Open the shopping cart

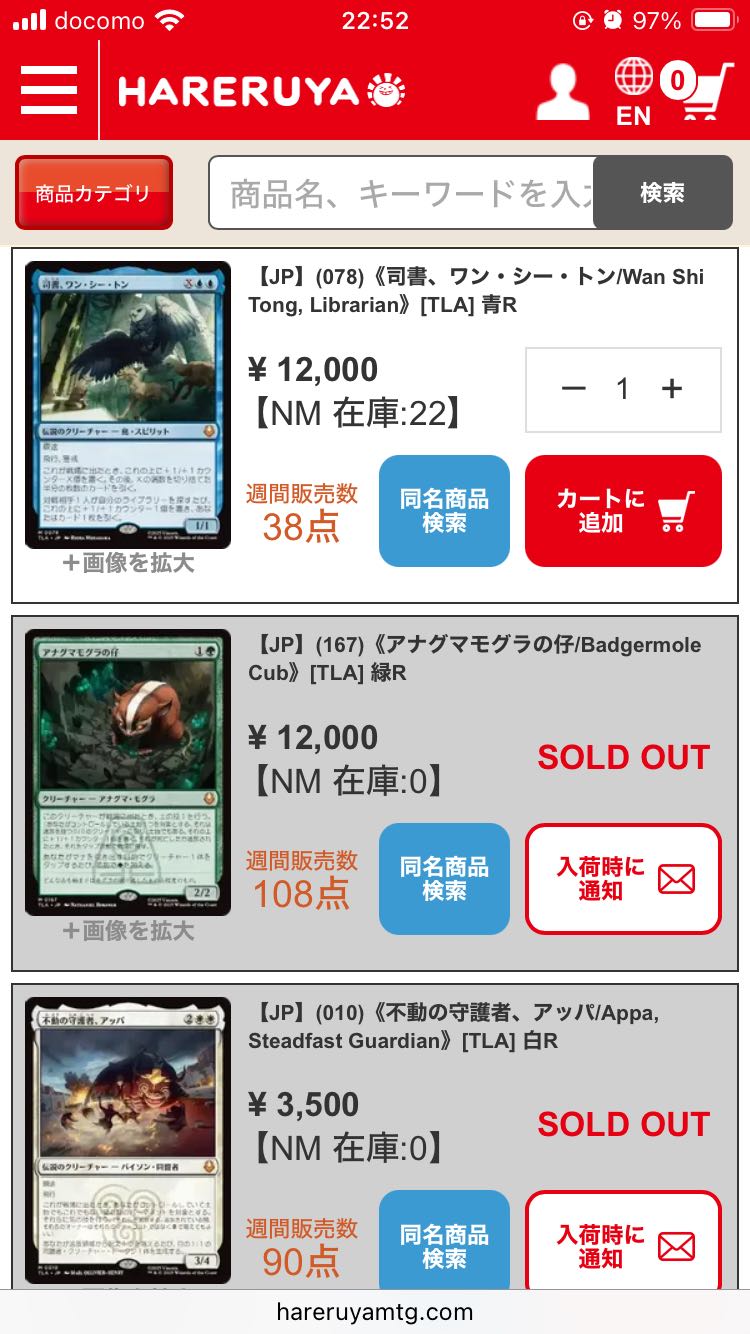point(701,92)
